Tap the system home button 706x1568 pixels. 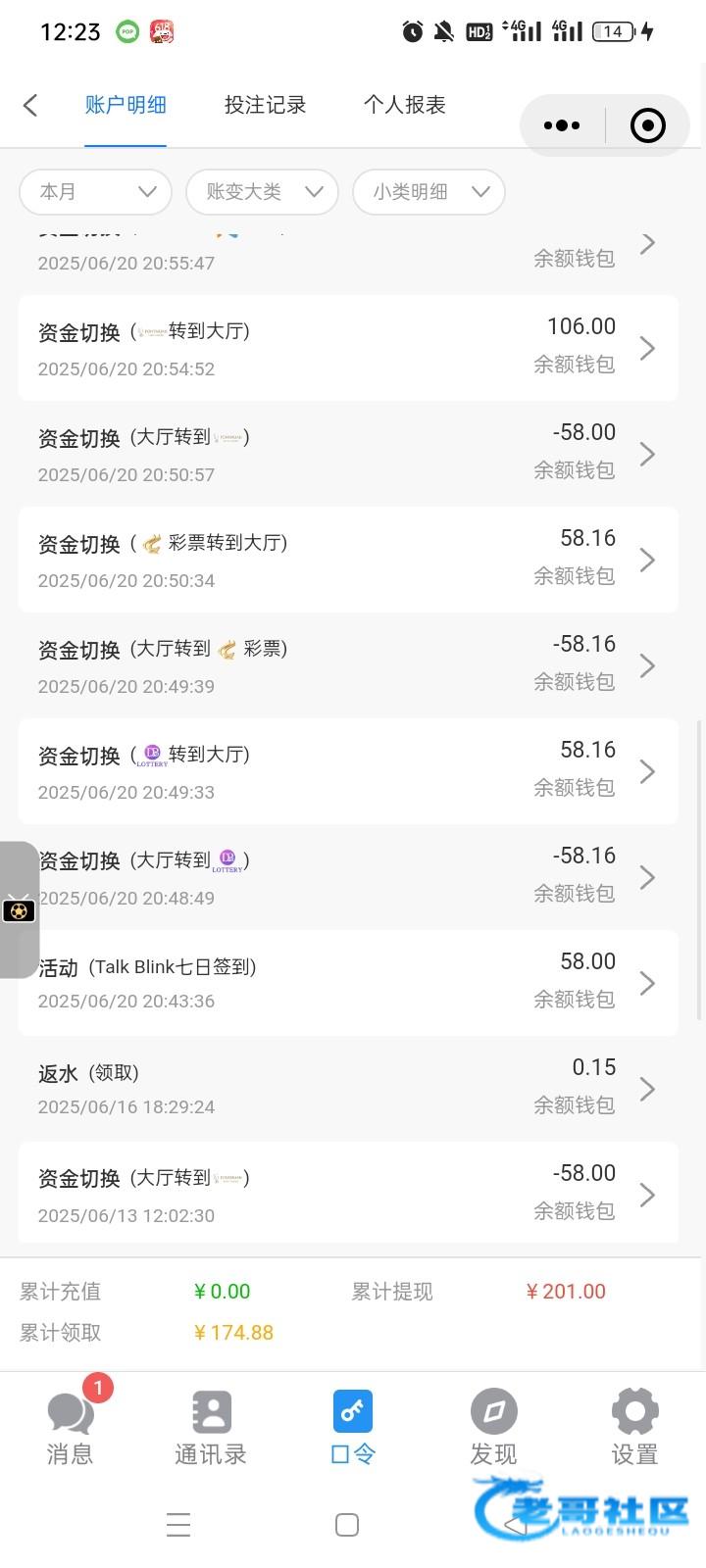click(347, 1525)
